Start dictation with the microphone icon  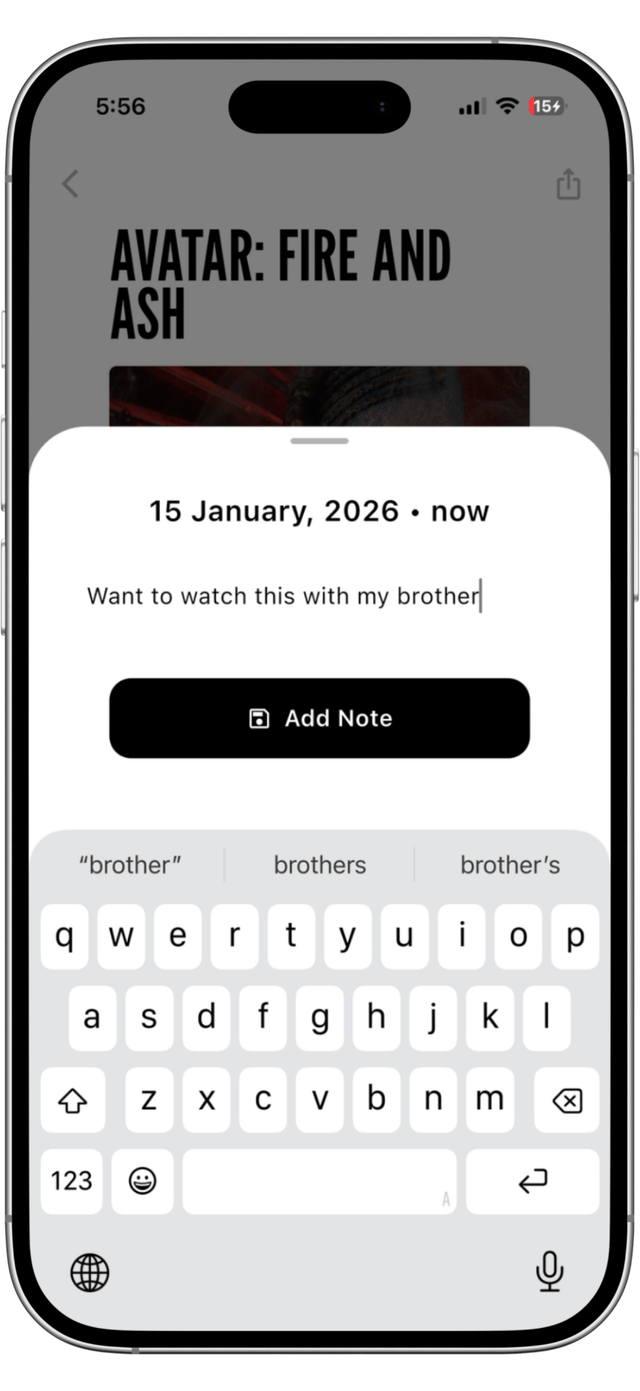point(549,1272)
